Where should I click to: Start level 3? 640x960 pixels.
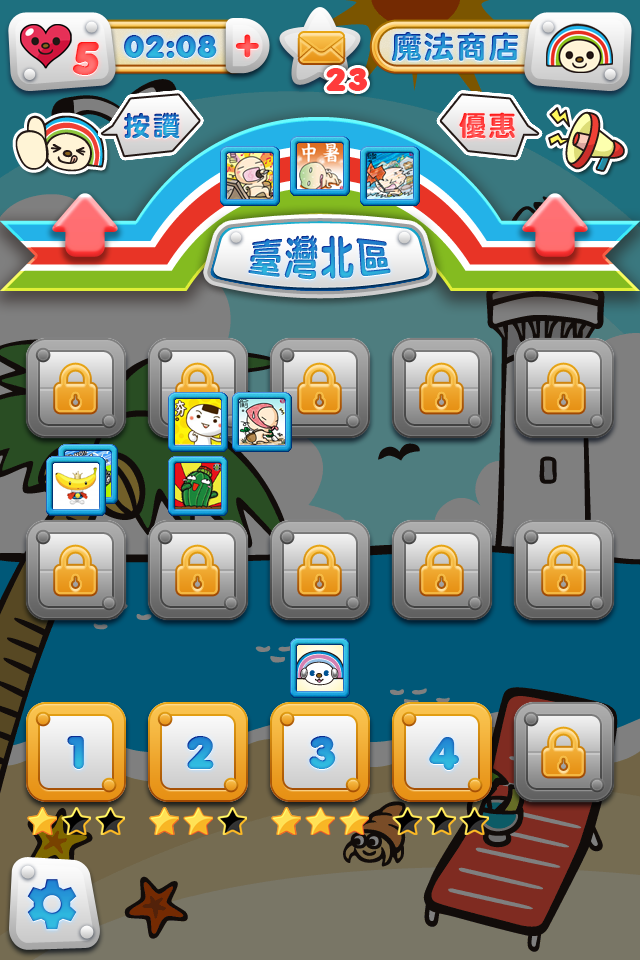320,752
